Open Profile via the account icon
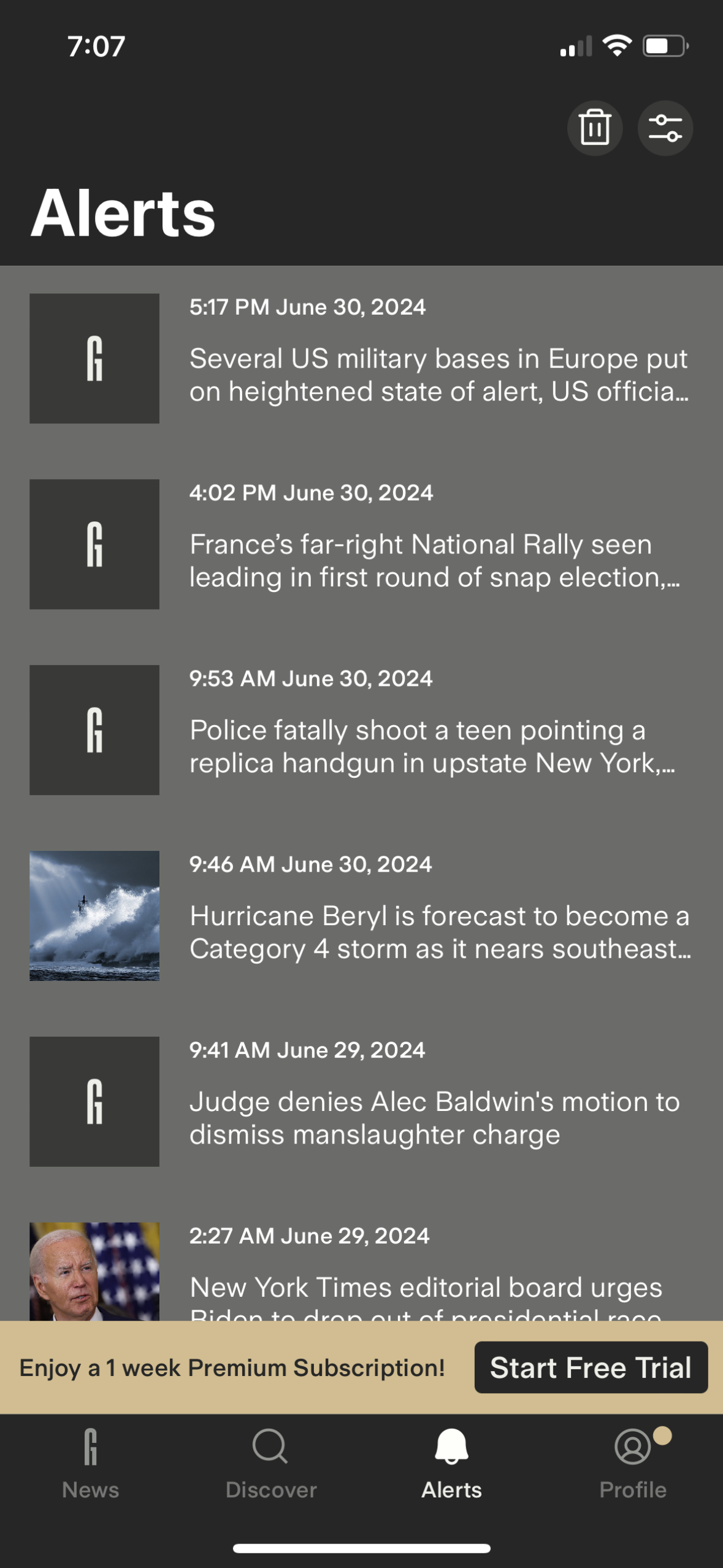The image size is (723, 1568). tap(633, 1448)
